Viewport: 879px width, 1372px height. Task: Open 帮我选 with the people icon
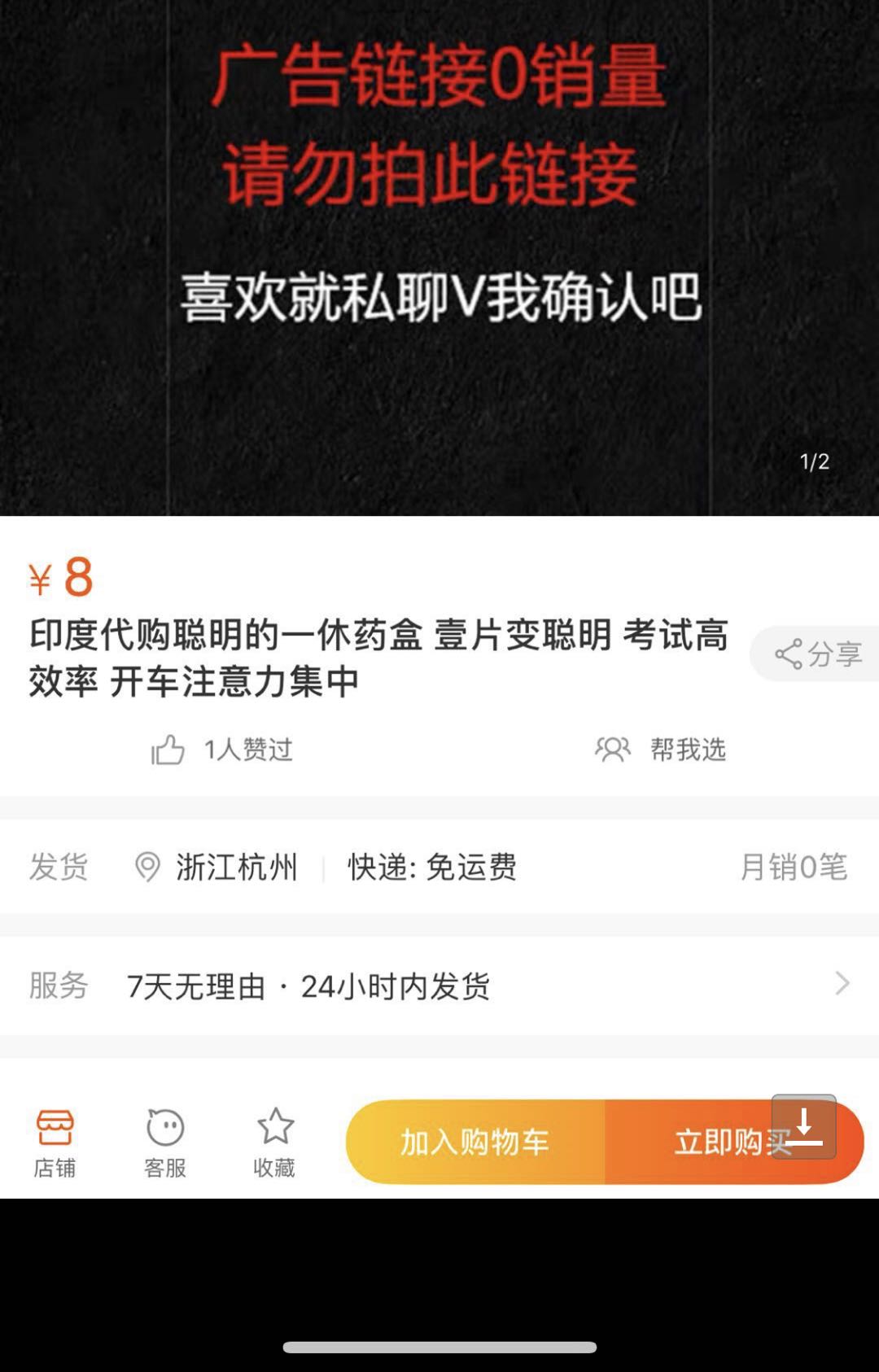tap(661, 749)
